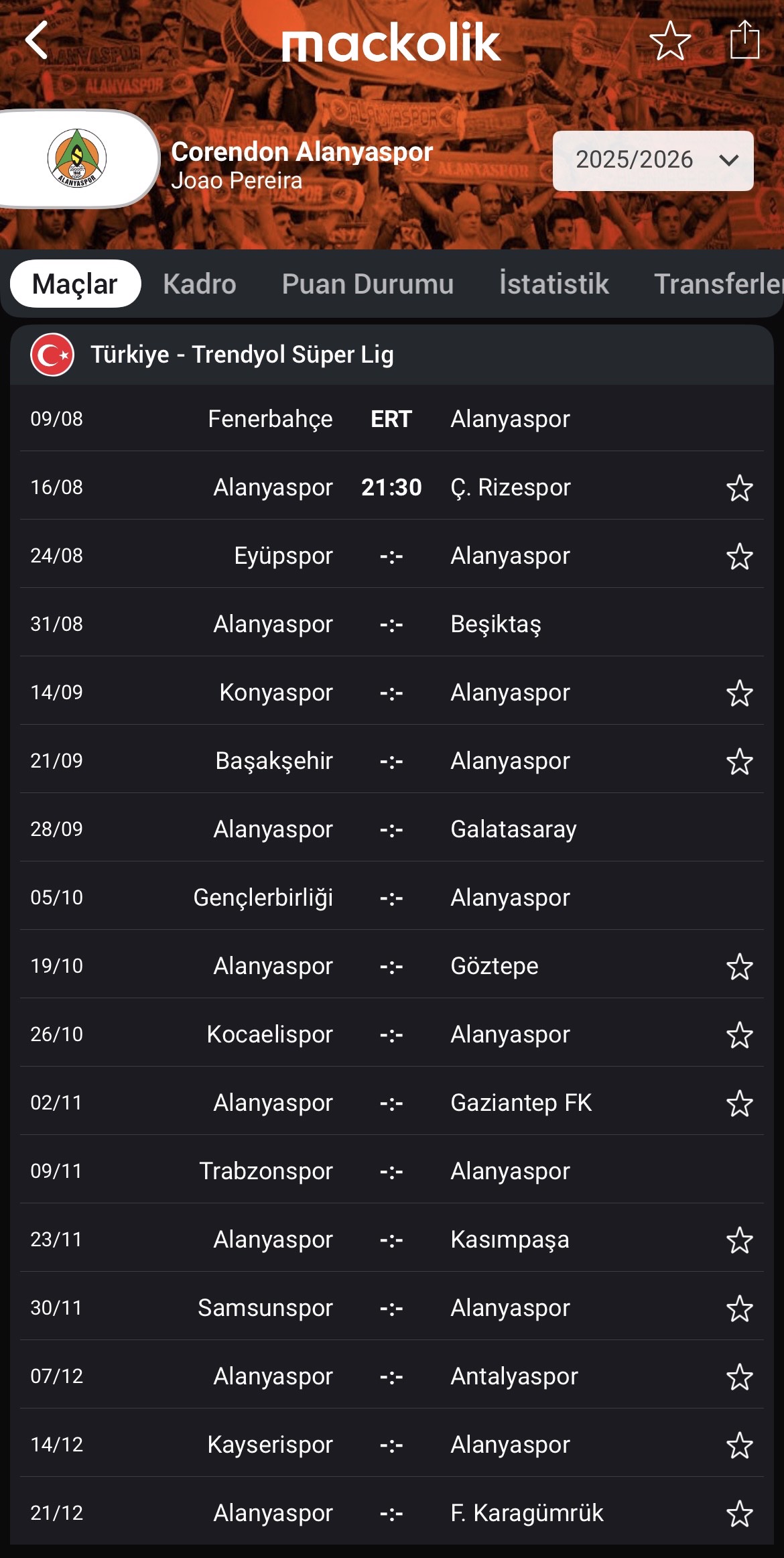Switch to the Kadro tab
This screenshot has height=1558, width=784.
pos(200,284)
